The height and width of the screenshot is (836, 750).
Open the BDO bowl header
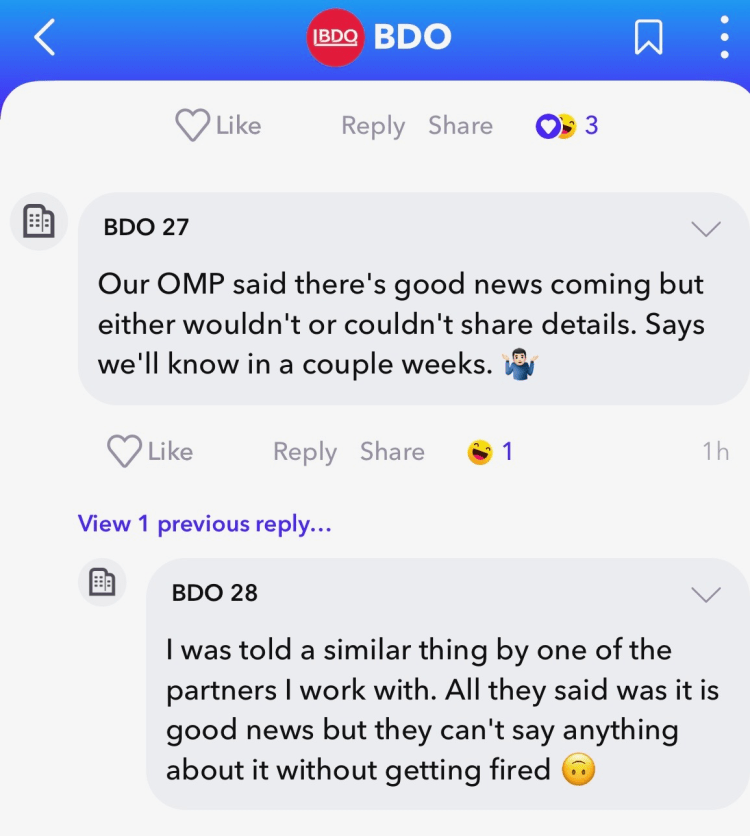tap(380, 38)
